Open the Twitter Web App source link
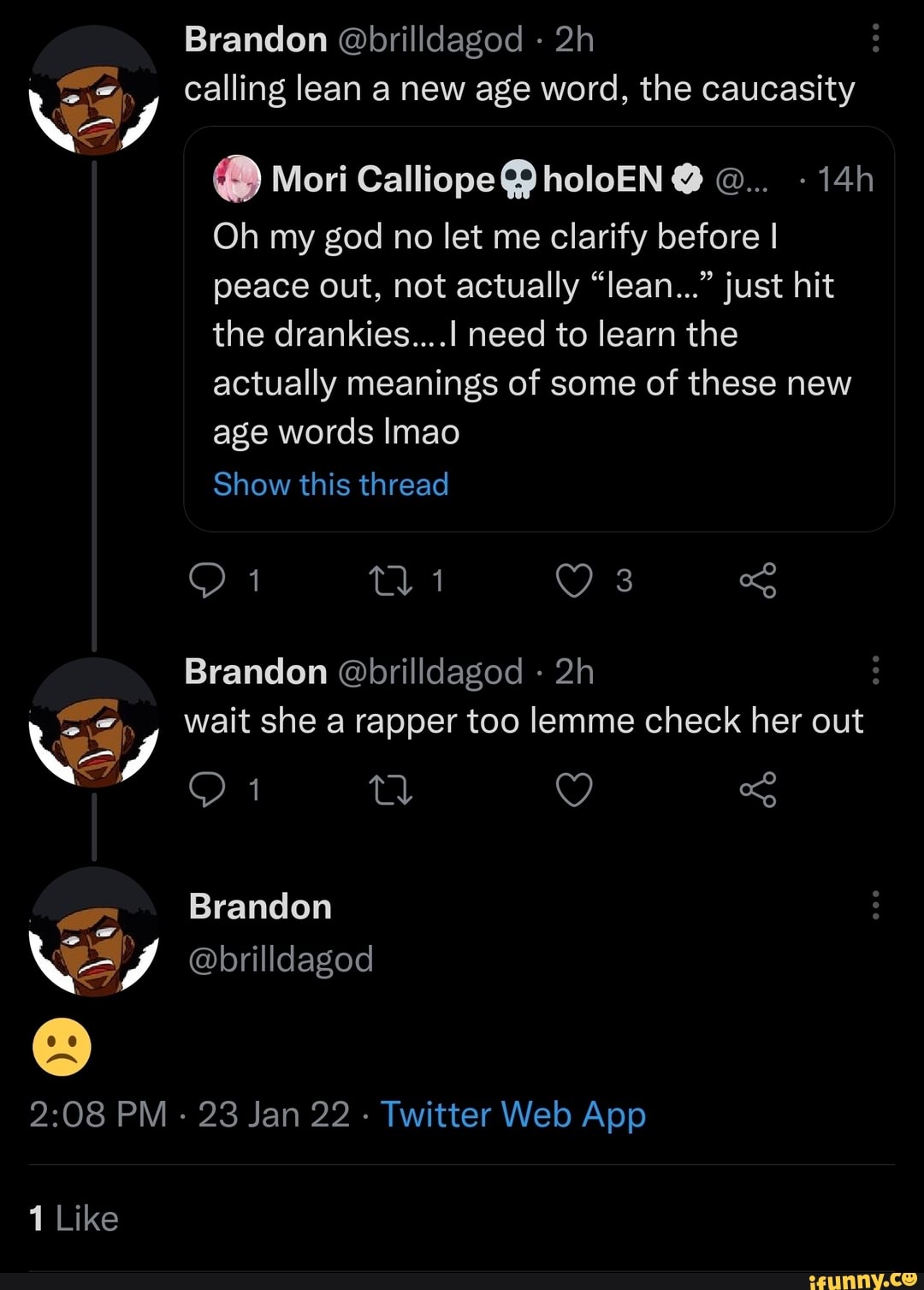 [x=513, y=1115]
